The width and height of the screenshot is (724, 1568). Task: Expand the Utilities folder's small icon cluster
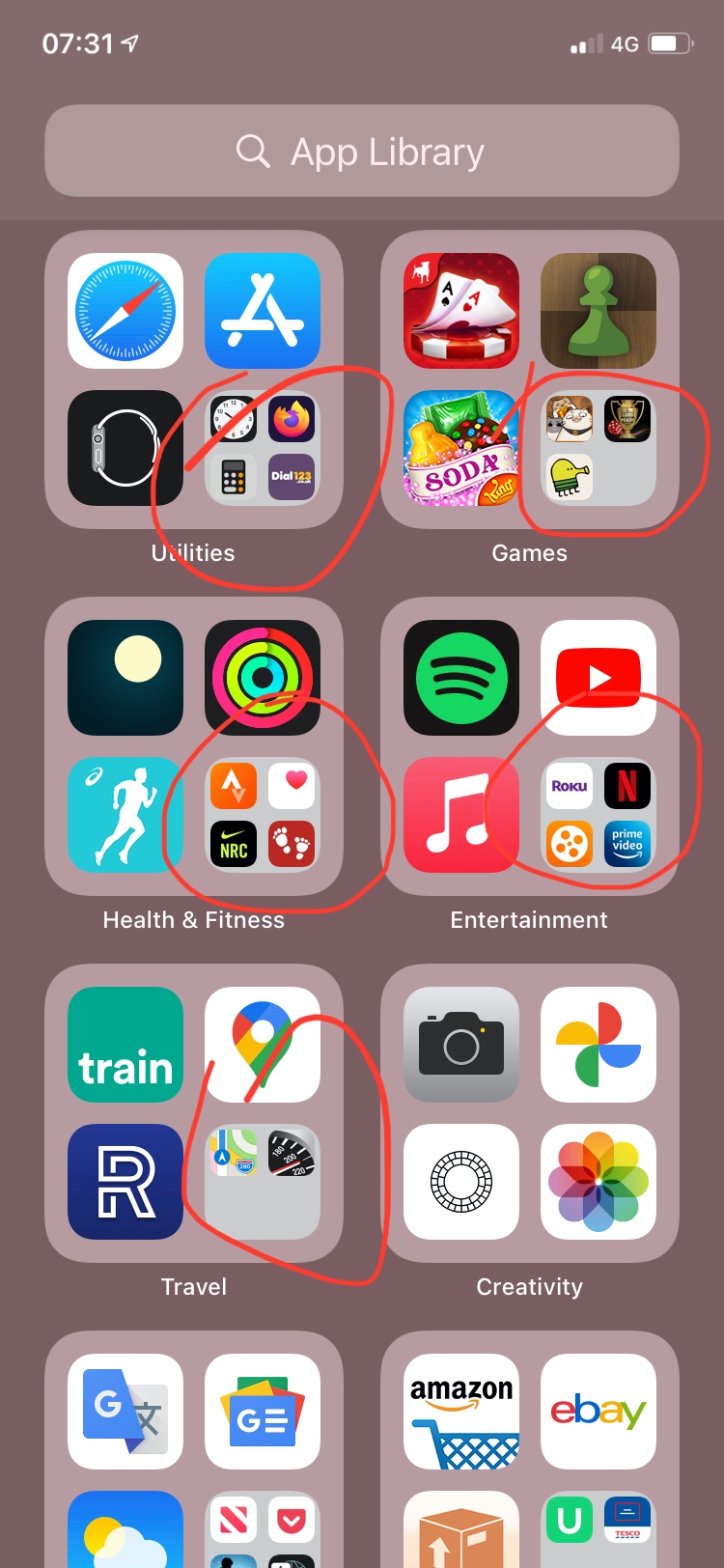point(263,448)
